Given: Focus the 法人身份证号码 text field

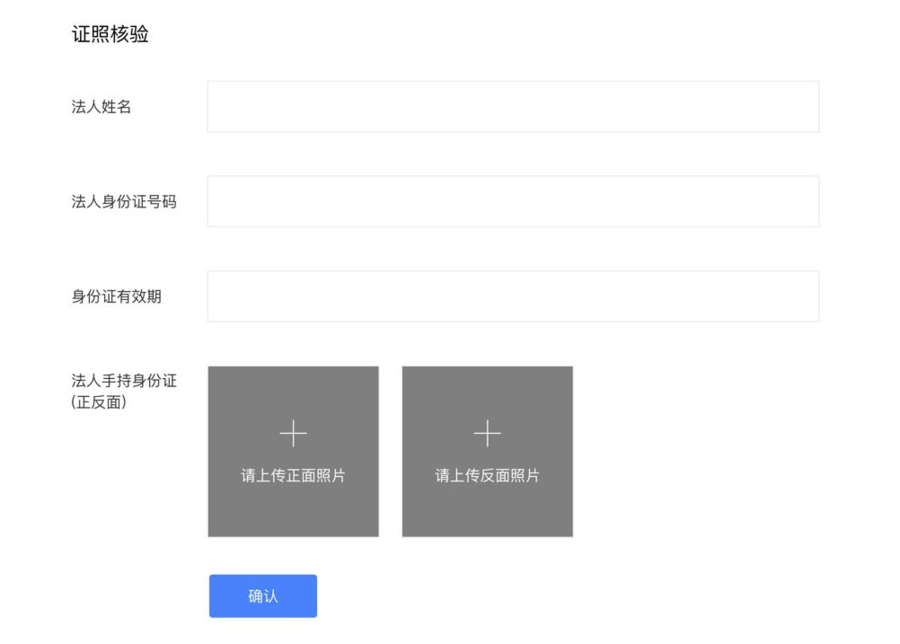Looking at the screenshot, I should coord(513,201).
